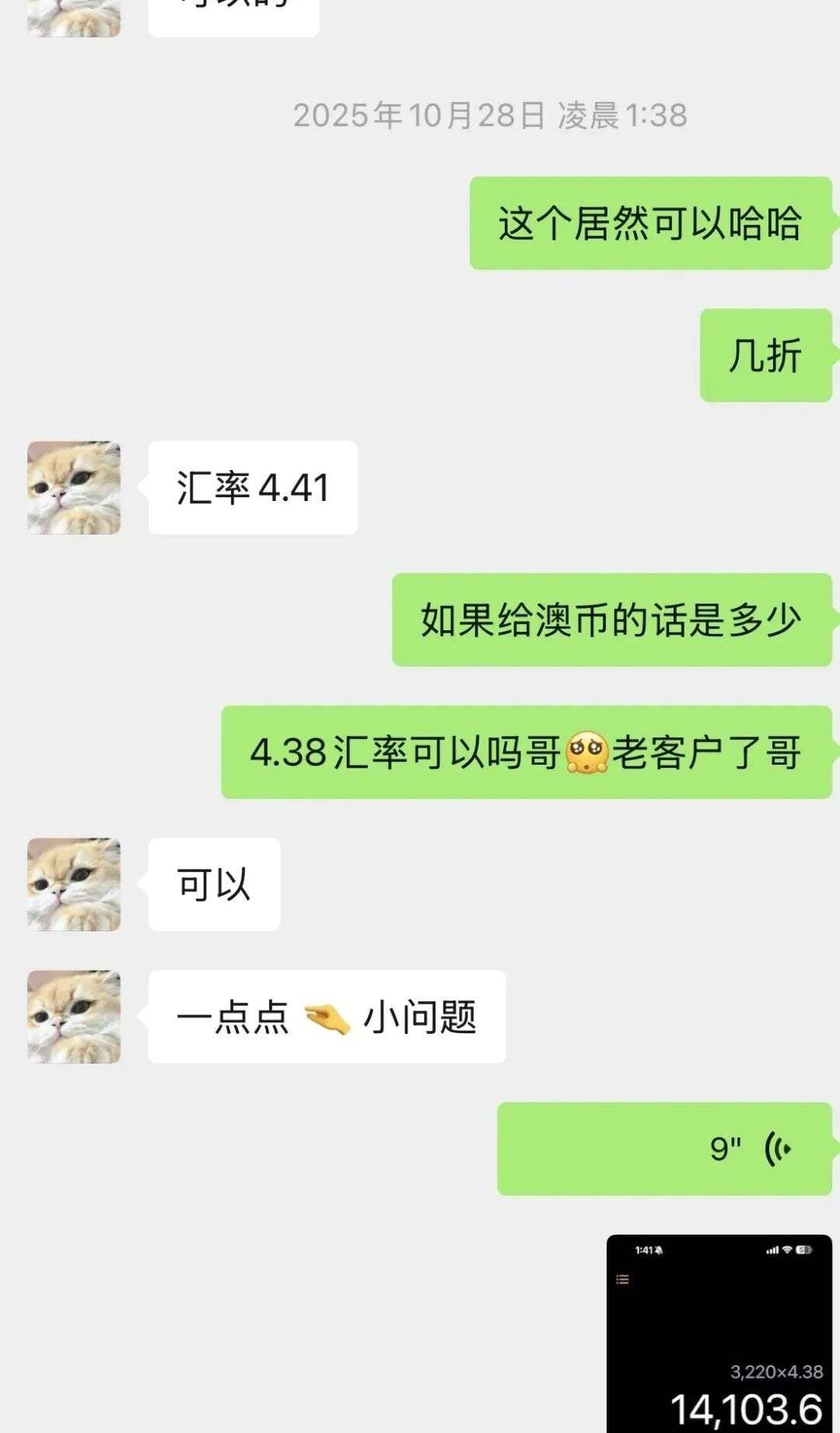
Task: Open avatar beside 一点点 小问题 message
Action: [74, 1017]
